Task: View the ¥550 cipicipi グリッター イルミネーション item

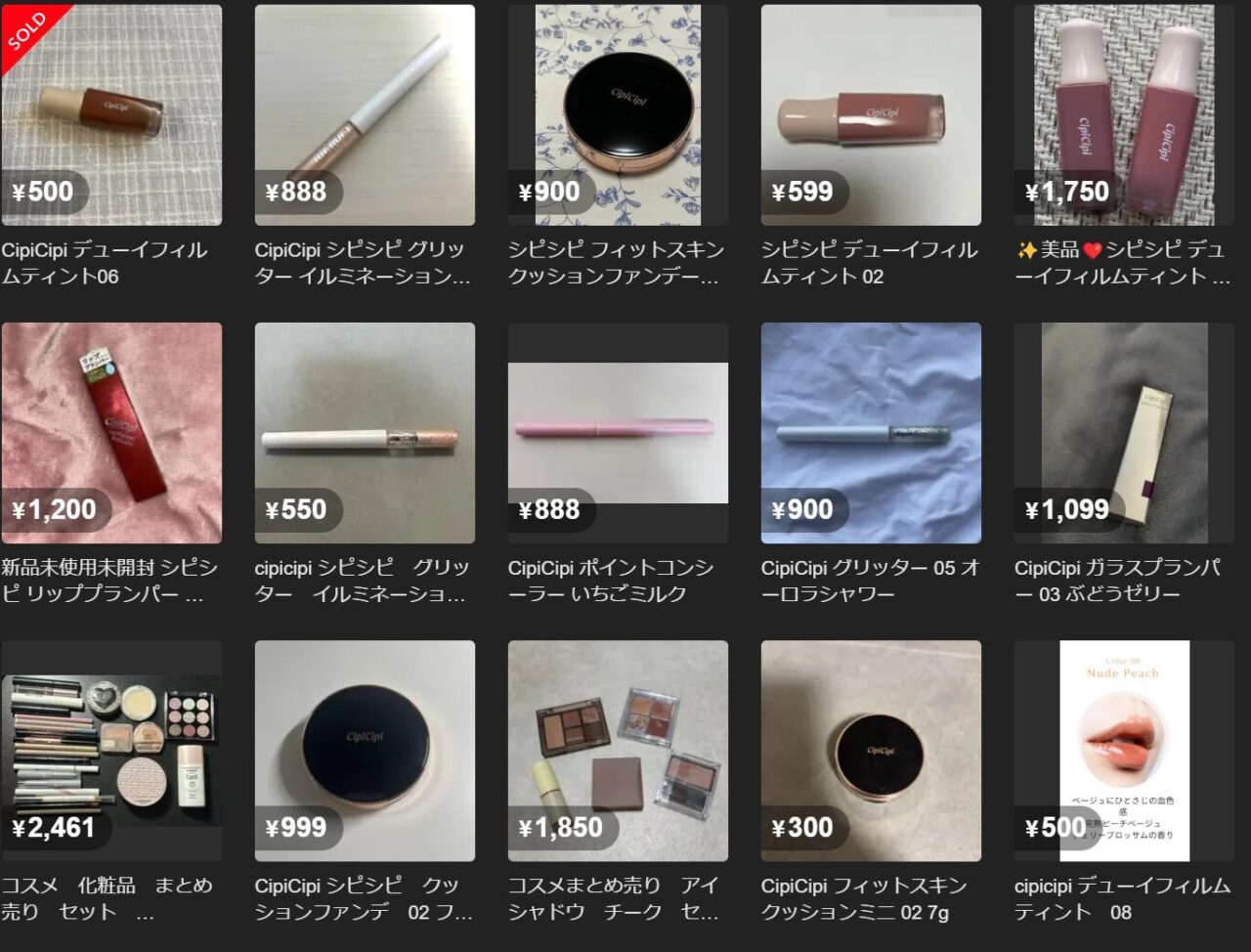Action: (365, 433)
